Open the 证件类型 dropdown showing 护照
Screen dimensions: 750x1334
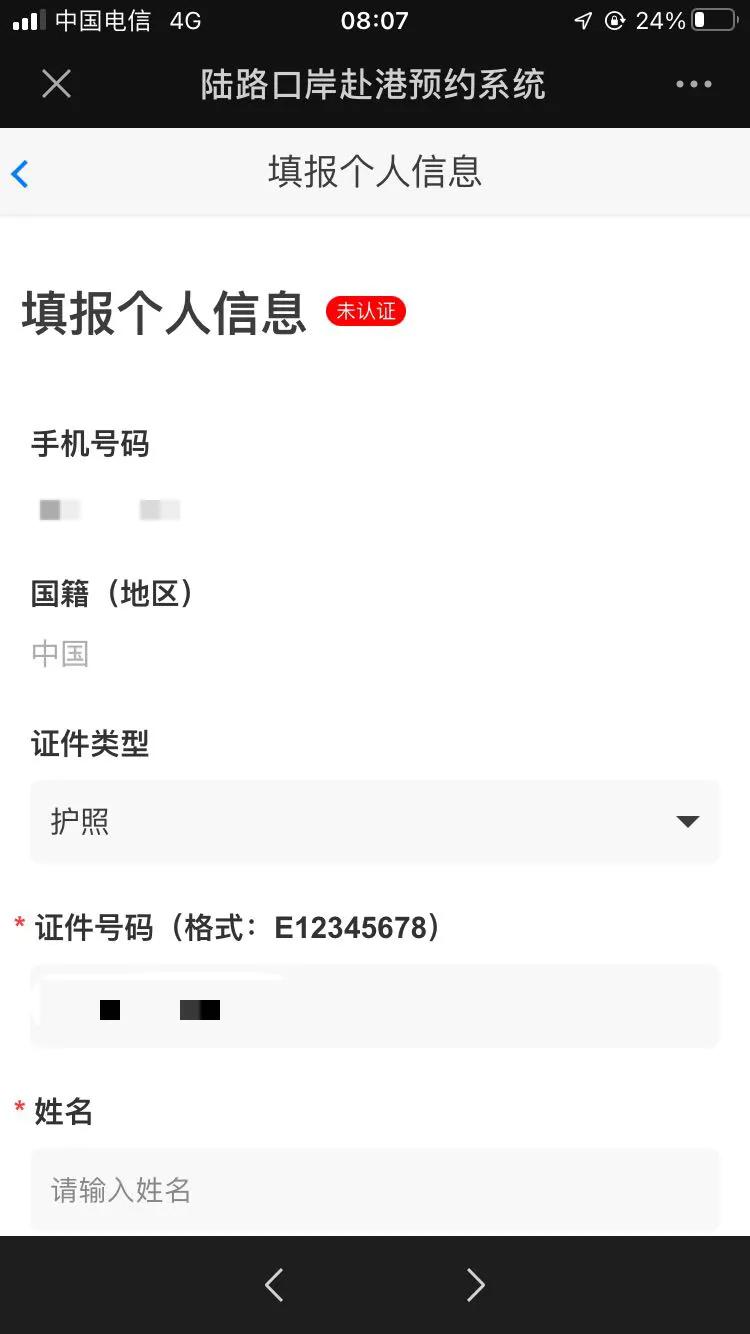(x=375, y=821)
